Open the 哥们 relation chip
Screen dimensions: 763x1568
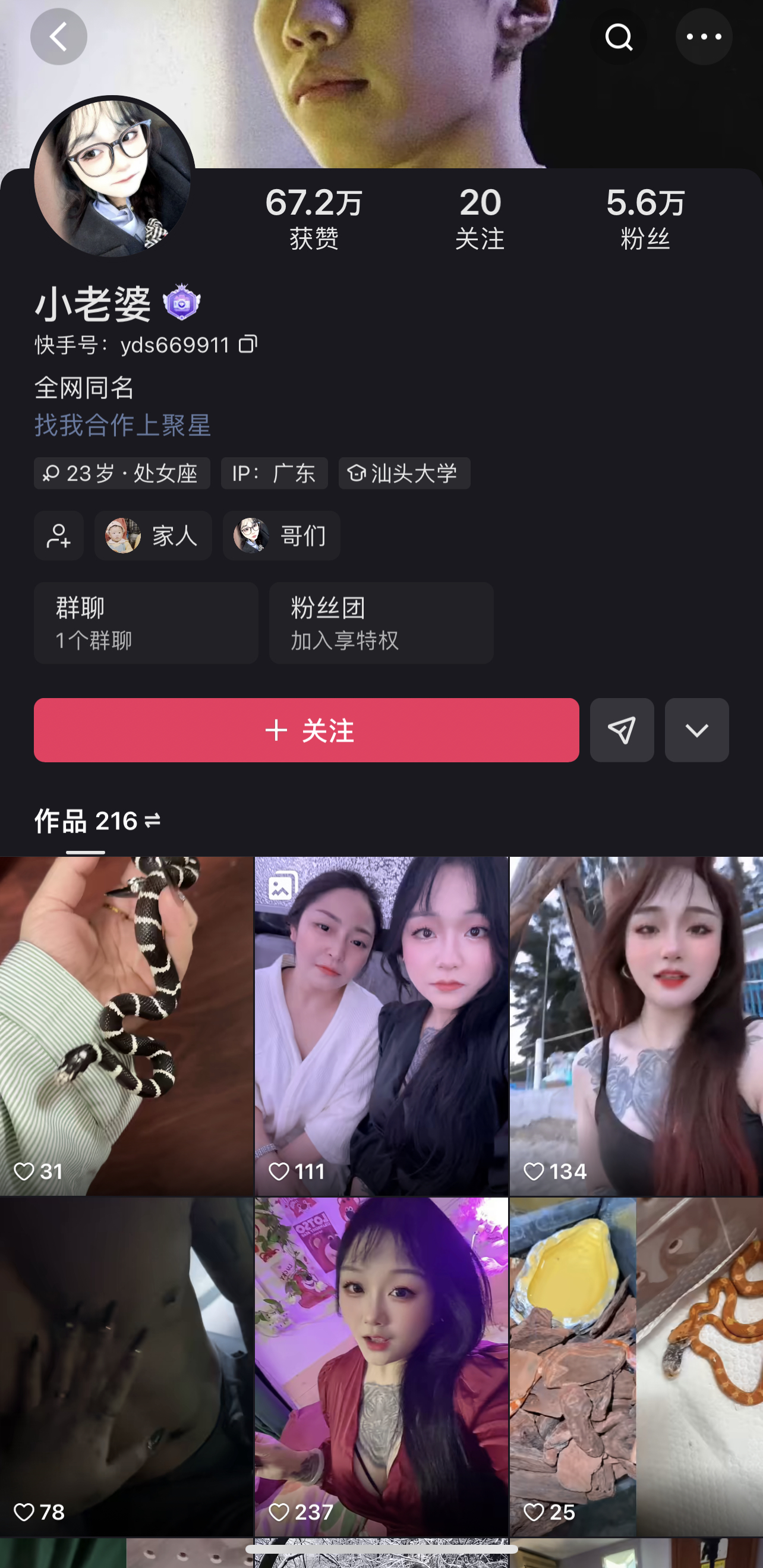pyautogui.click(x=281, y=536)
